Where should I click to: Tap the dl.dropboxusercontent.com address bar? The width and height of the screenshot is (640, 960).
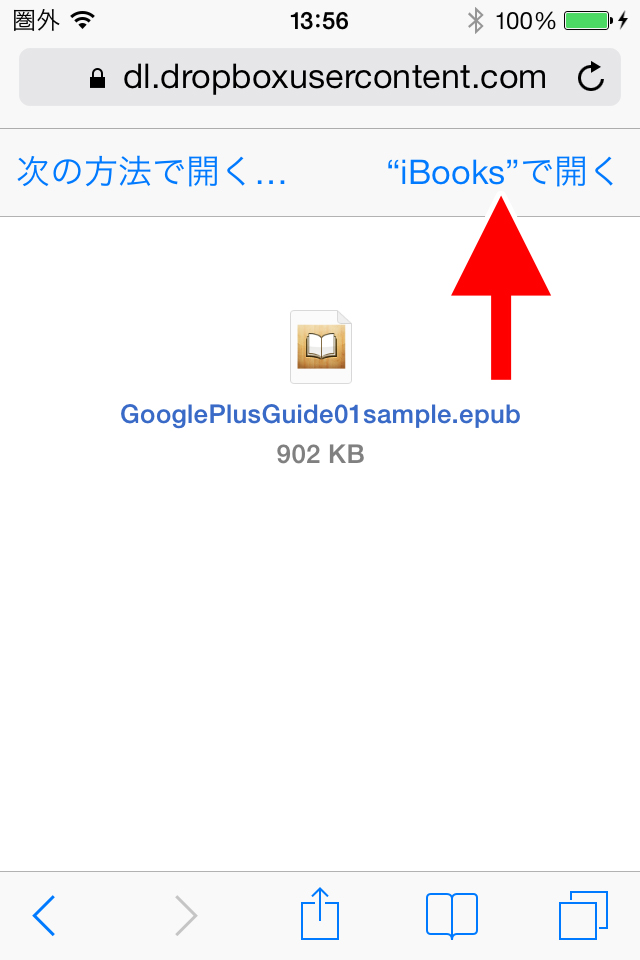pos(320,77)
